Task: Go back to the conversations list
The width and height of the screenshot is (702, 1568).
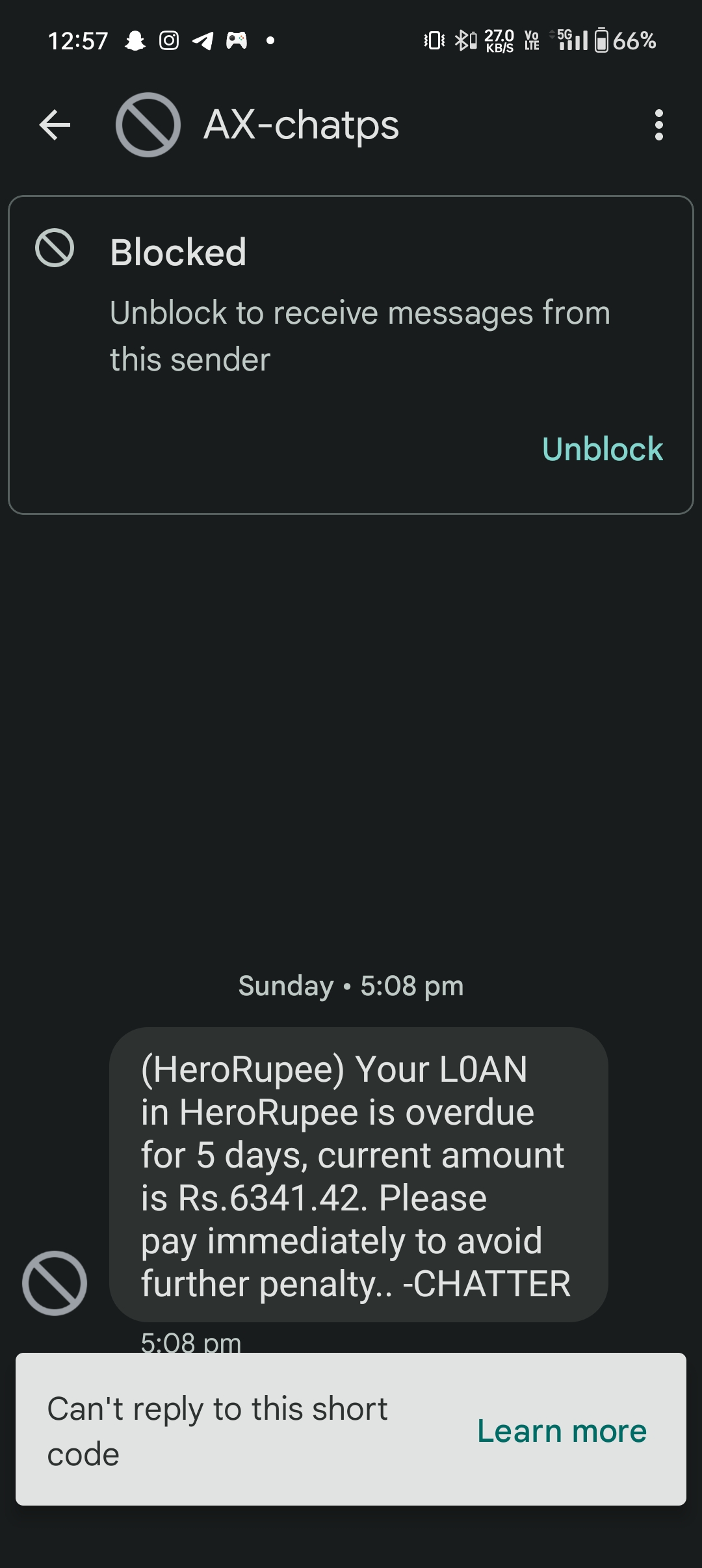Action: click(x=55, y=125)
